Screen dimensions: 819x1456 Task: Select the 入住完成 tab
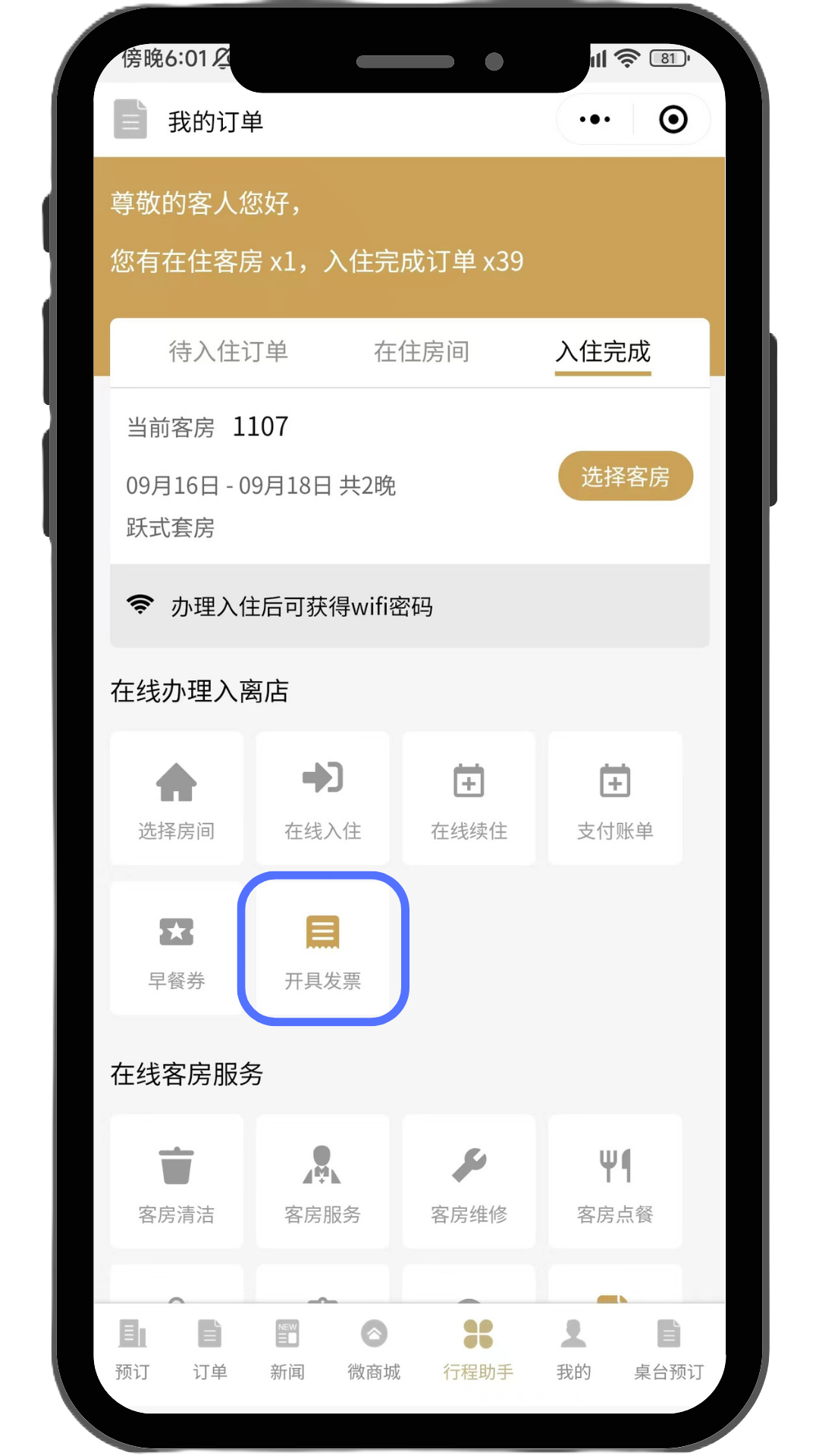(x=603, y=352)
